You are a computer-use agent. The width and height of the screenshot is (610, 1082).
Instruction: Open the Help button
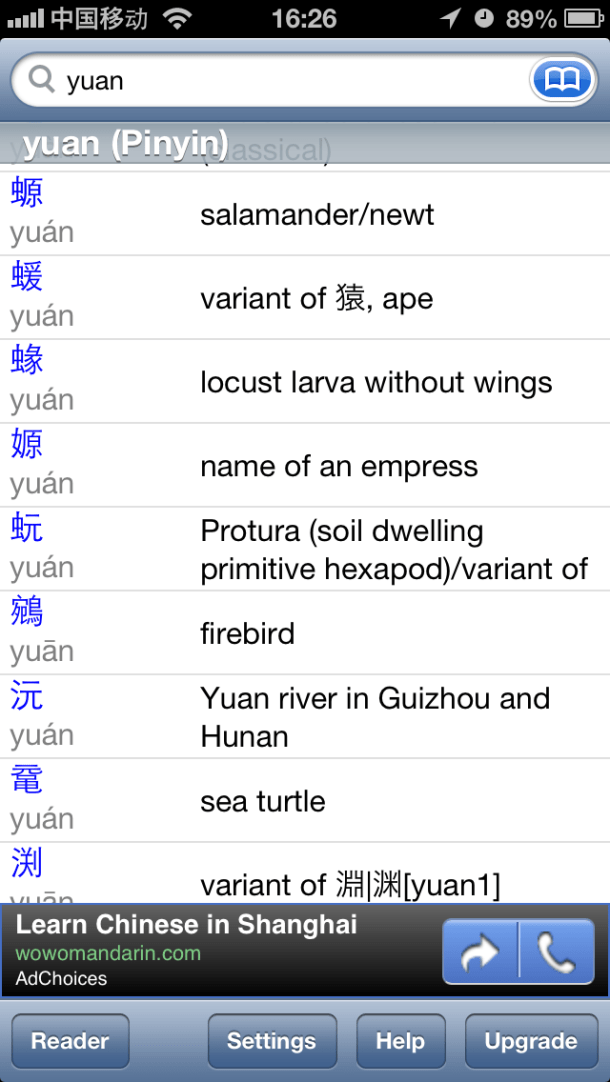coord(400,1041)
